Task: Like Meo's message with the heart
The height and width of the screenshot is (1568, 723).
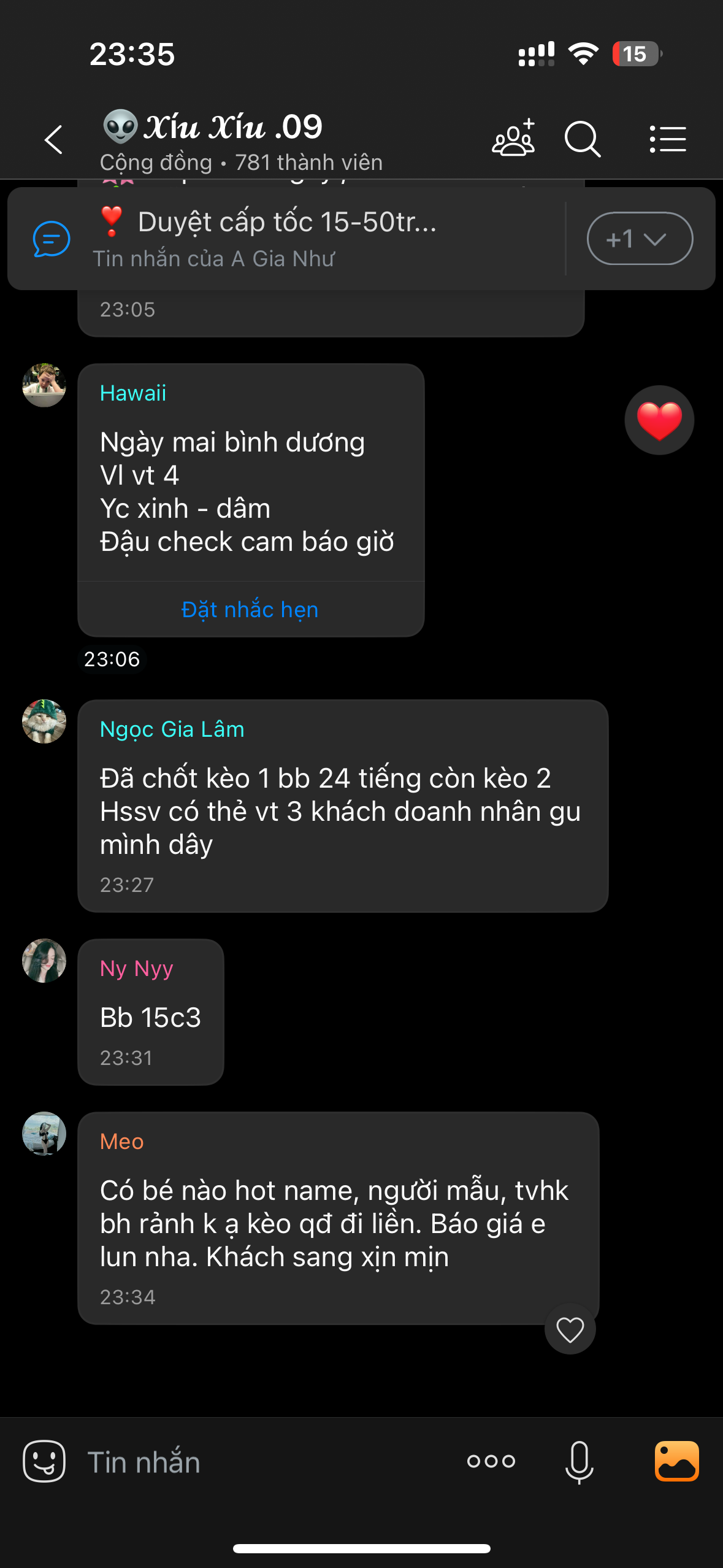Action: pos(570,1330)
